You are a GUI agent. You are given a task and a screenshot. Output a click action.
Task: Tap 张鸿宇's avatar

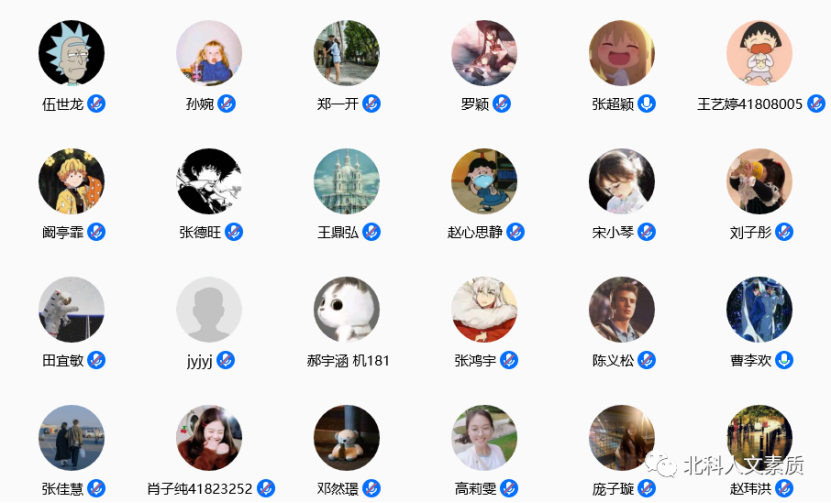click(484, 310)
